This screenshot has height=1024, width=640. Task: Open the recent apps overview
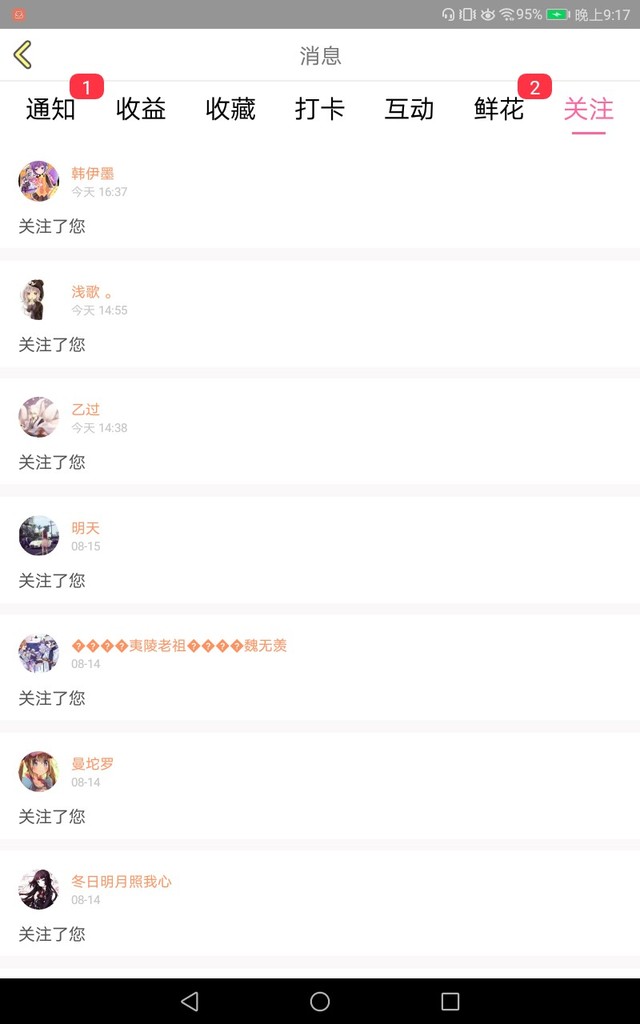click(x=450, y=1001)
